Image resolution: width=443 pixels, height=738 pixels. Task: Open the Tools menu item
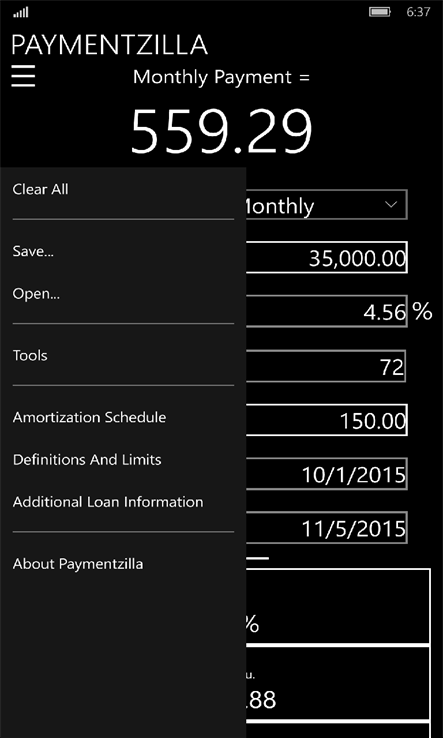tap(30, 355)
